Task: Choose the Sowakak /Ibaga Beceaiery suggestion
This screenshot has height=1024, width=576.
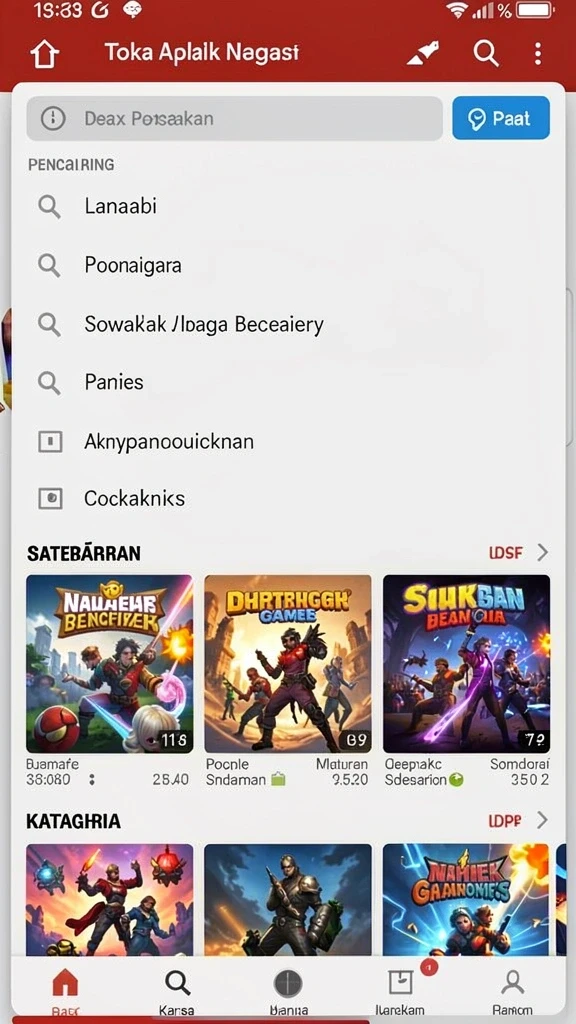Action: tap(288, 324)
